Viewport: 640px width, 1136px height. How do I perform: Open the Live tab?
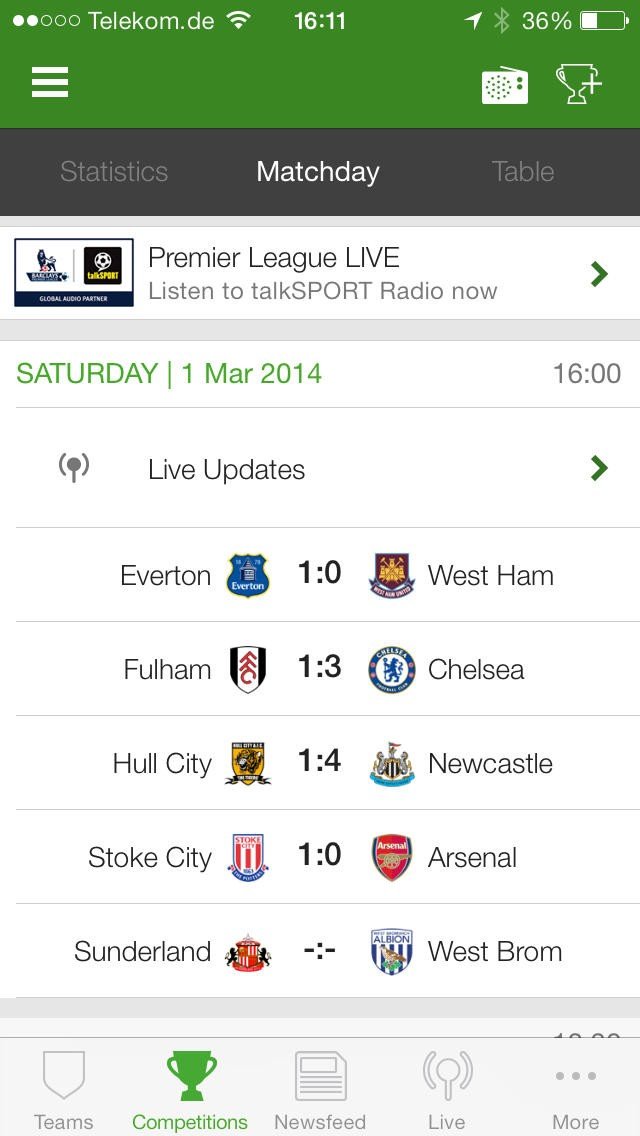pos(446,1090)
